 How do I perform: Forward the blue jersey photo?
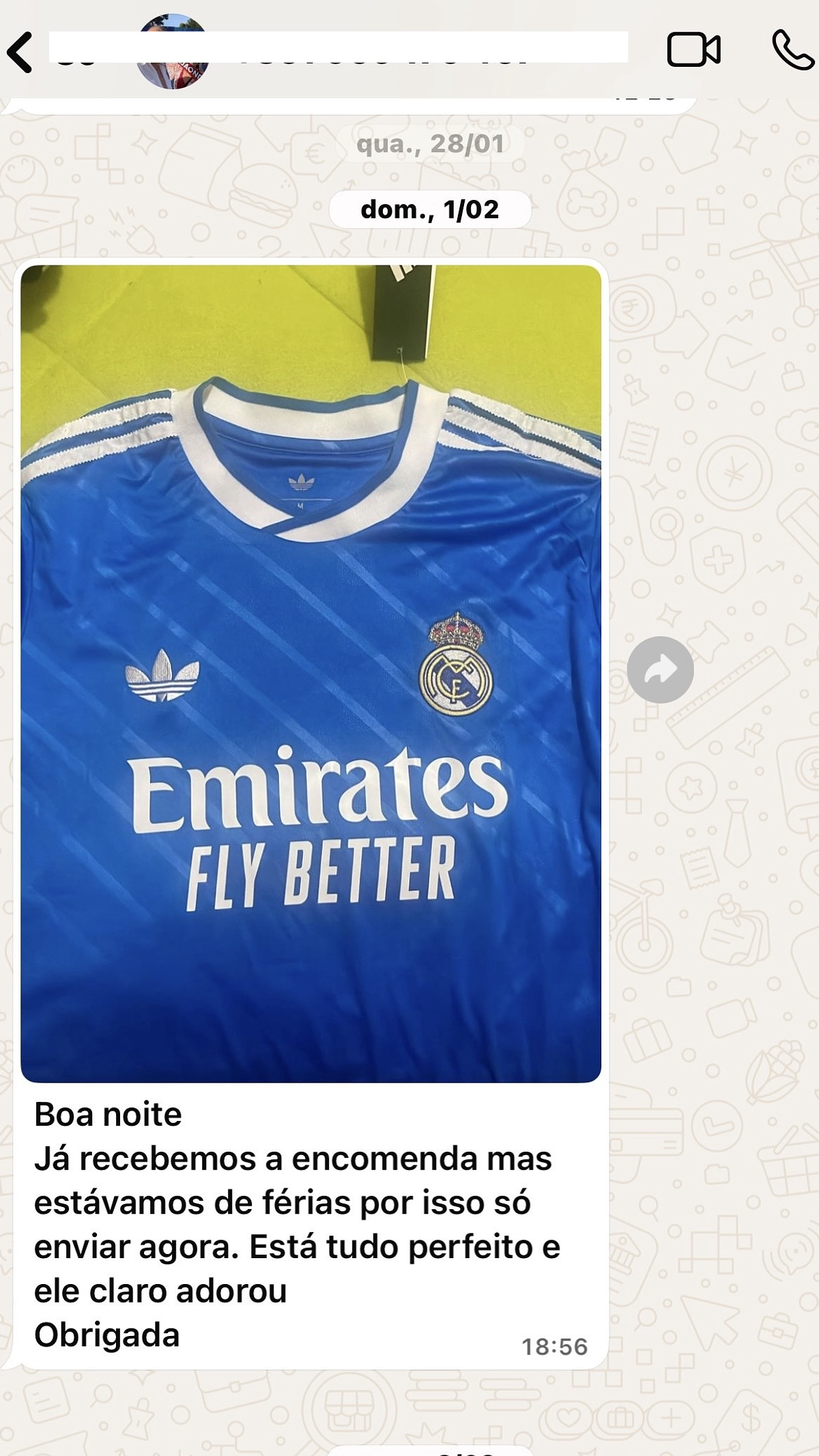coord(660,669)
